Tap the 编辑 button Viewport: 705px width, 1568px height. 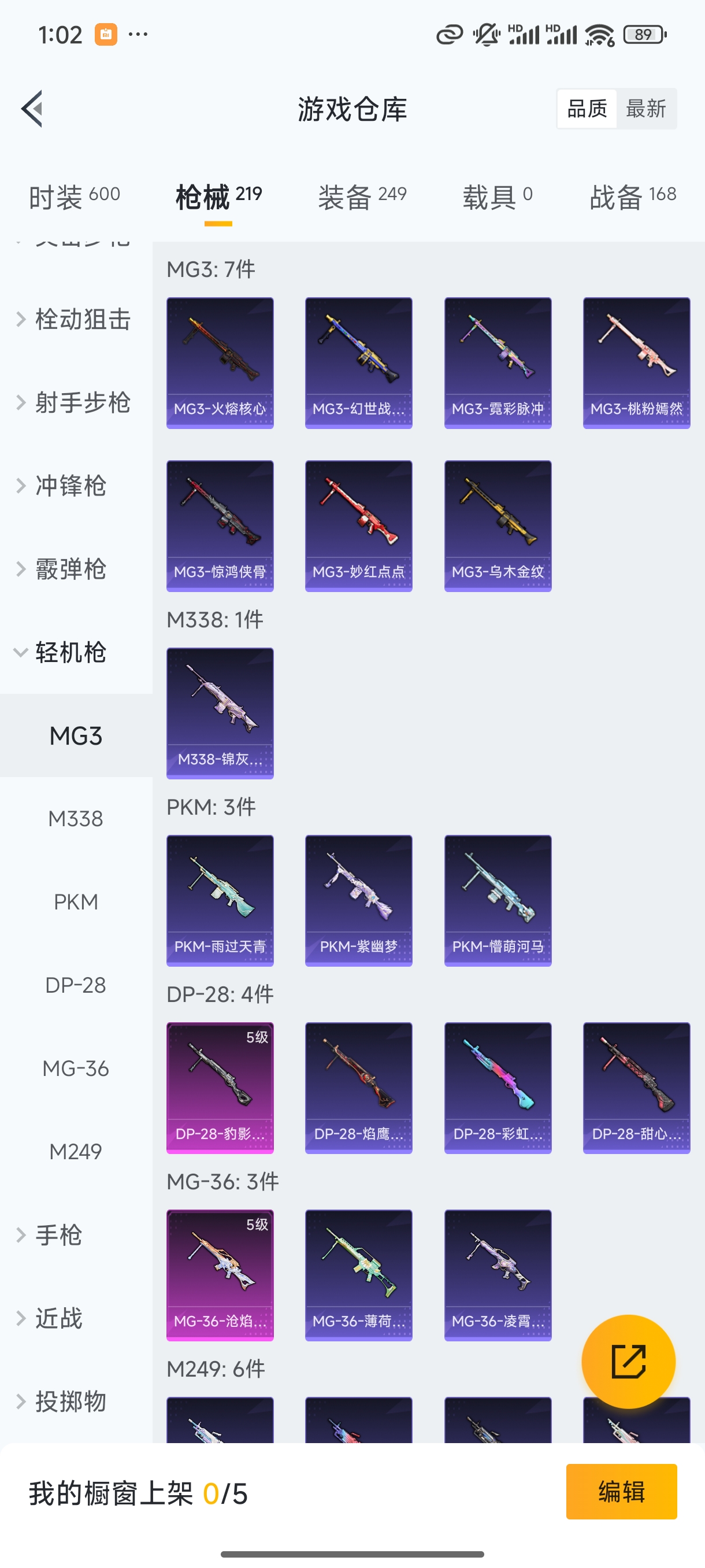622,1491
